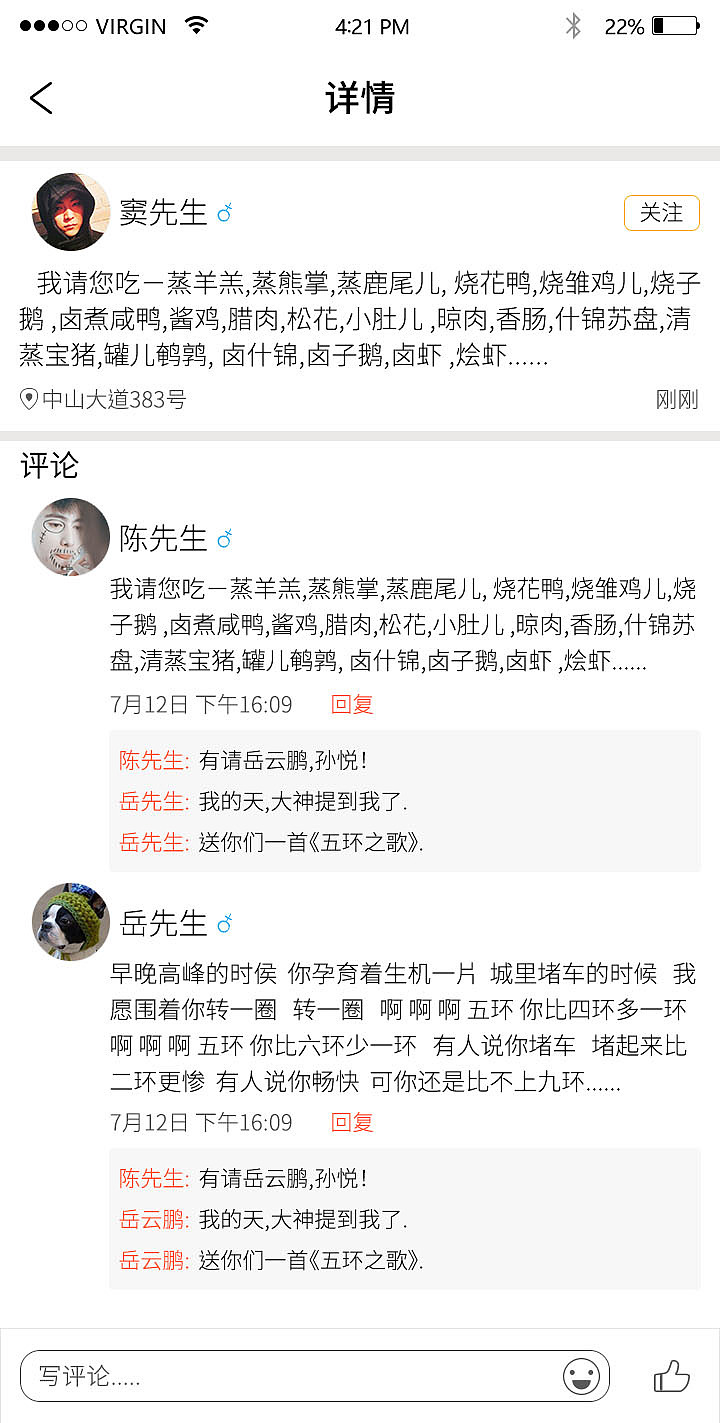Open 岳先生's dog avatar picture
The width and height of the screenshot is (720, 1423).
click(70, 922)
